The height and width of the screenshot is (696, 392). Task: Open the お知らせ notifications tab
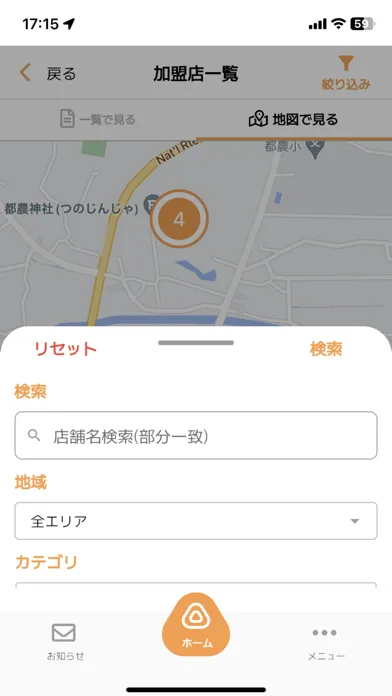(x=65, y=641)
